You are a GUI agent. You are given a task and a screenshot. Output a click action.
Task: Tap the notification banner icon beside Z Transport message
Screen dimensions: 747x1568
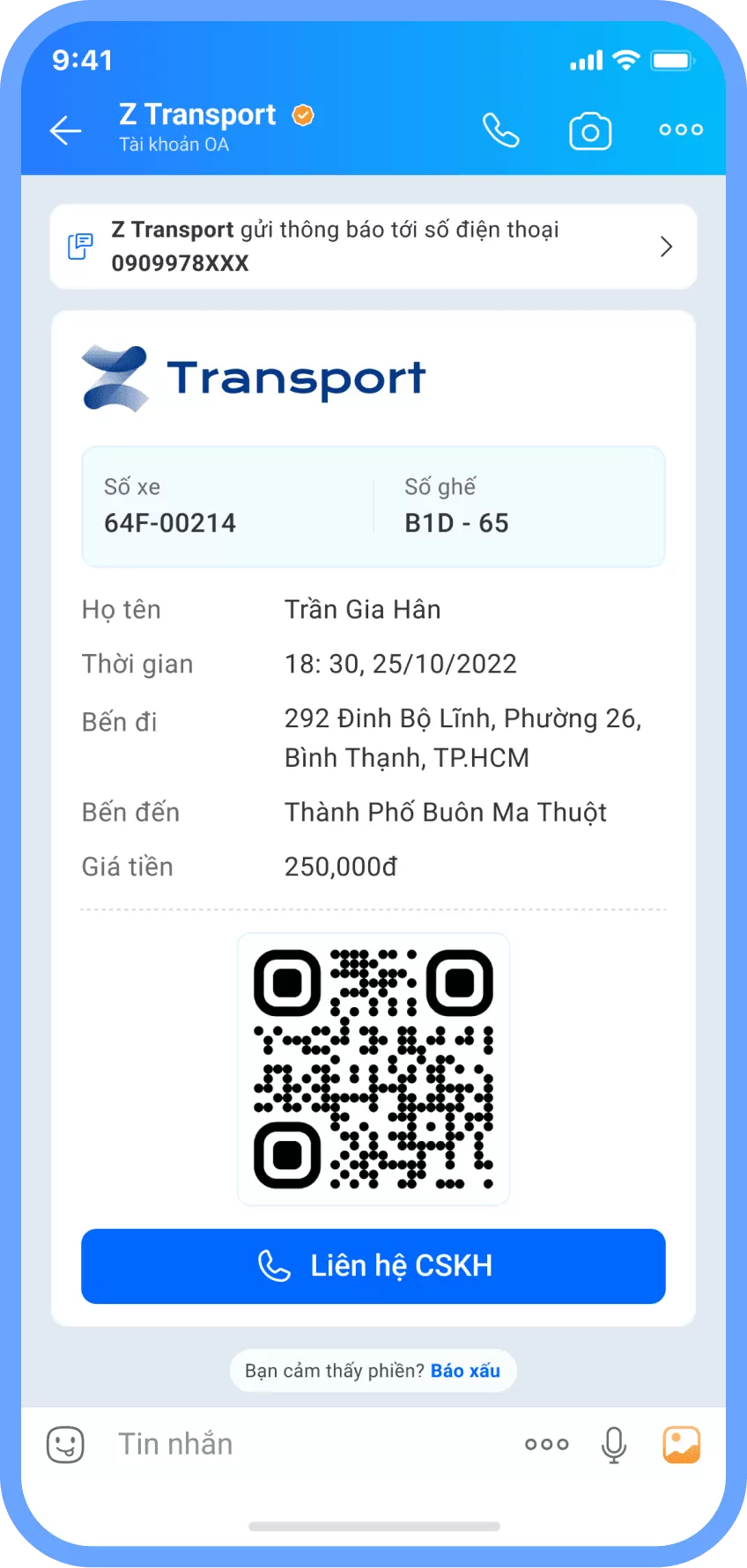(80, 247)
